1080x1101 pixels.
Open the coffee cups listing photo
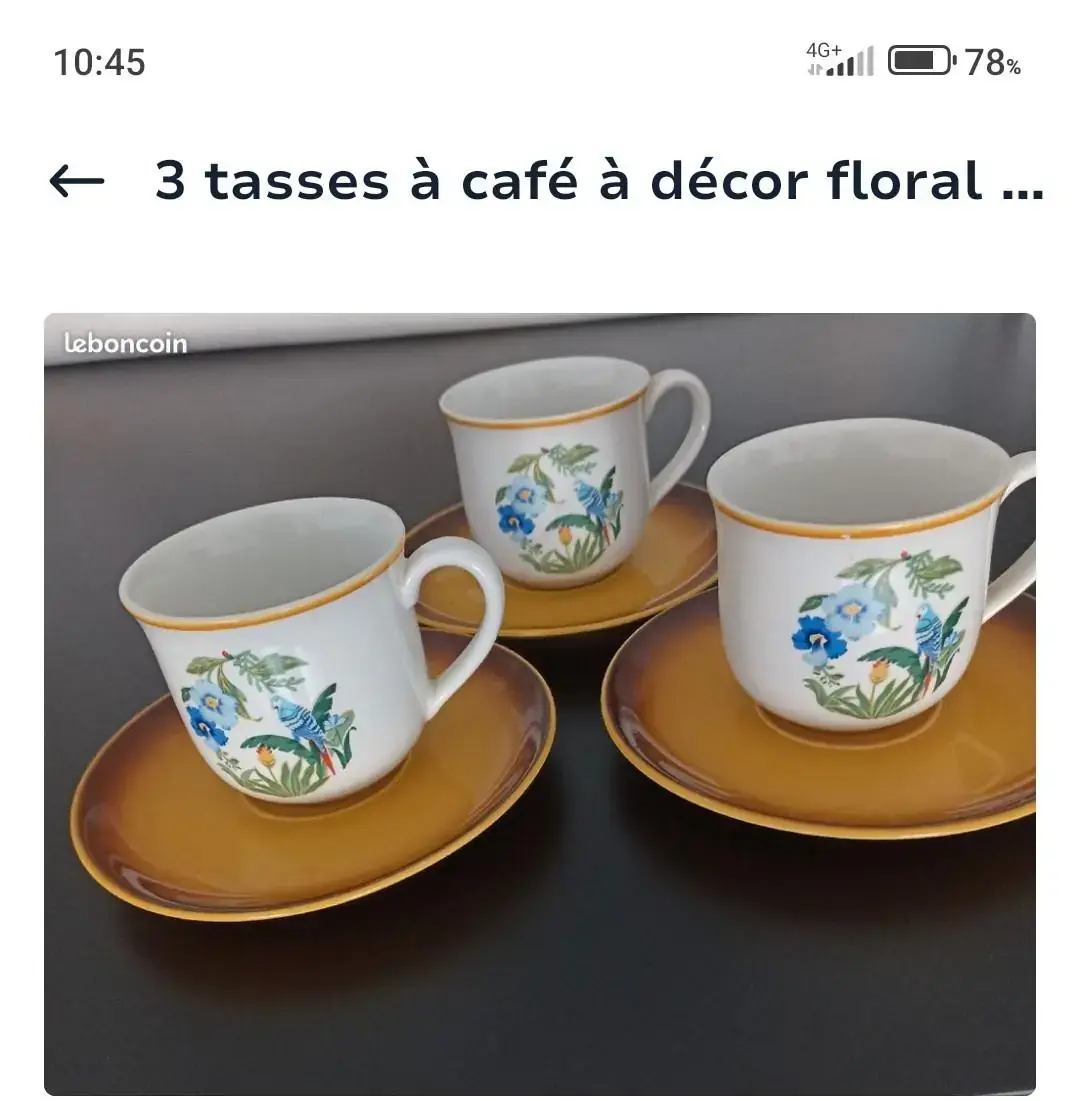click(540, 704)
